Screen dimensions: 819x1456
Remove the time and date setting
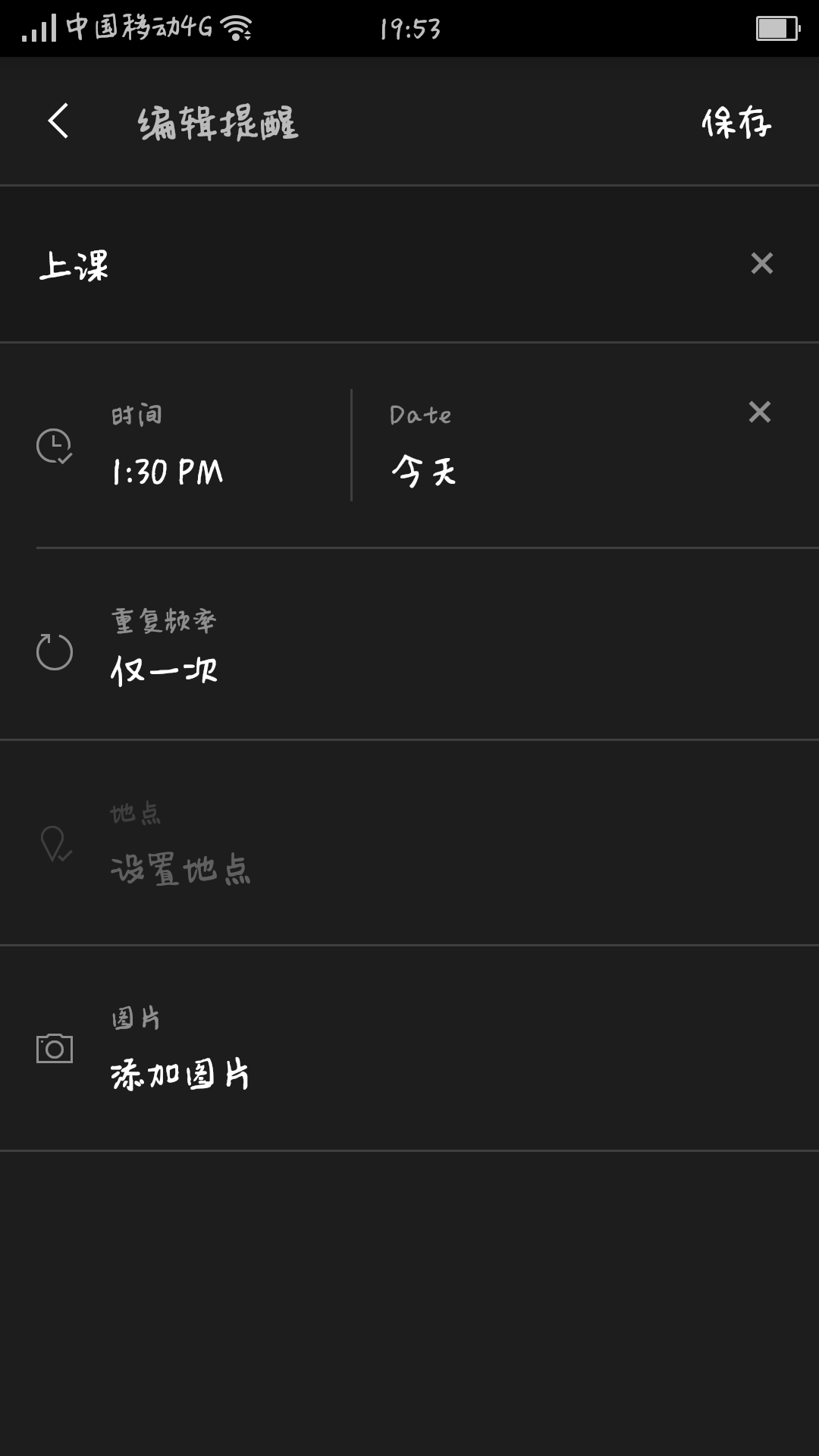tap(759, 412)
